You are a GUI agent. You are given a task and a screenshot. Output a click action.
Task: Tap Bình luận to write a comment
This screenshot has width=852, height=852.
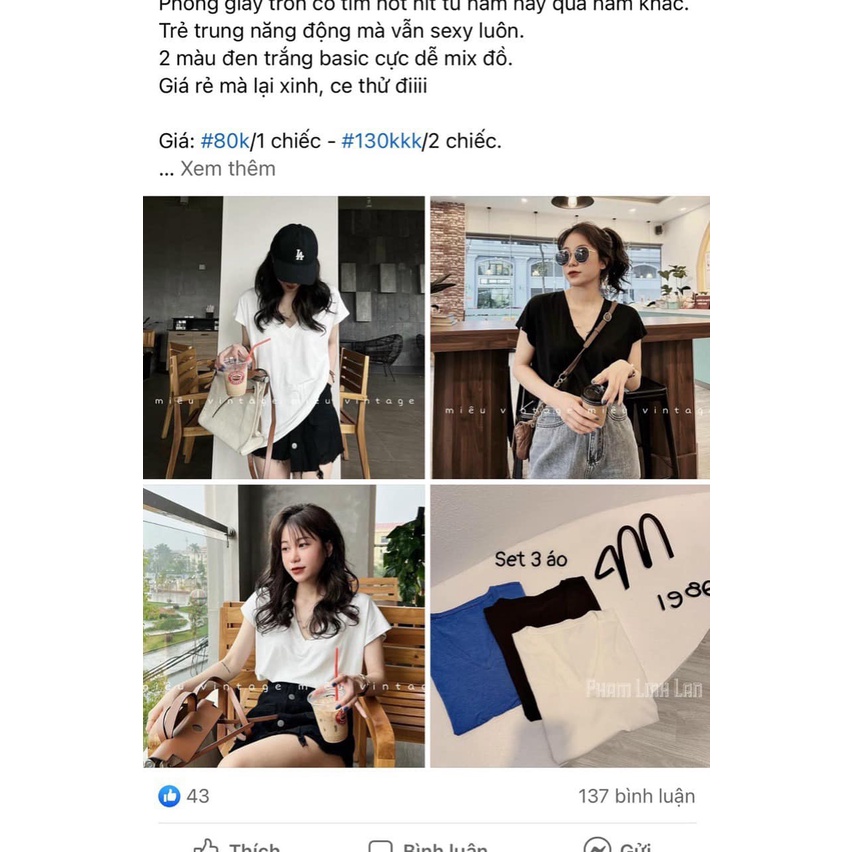click(428, 846)
